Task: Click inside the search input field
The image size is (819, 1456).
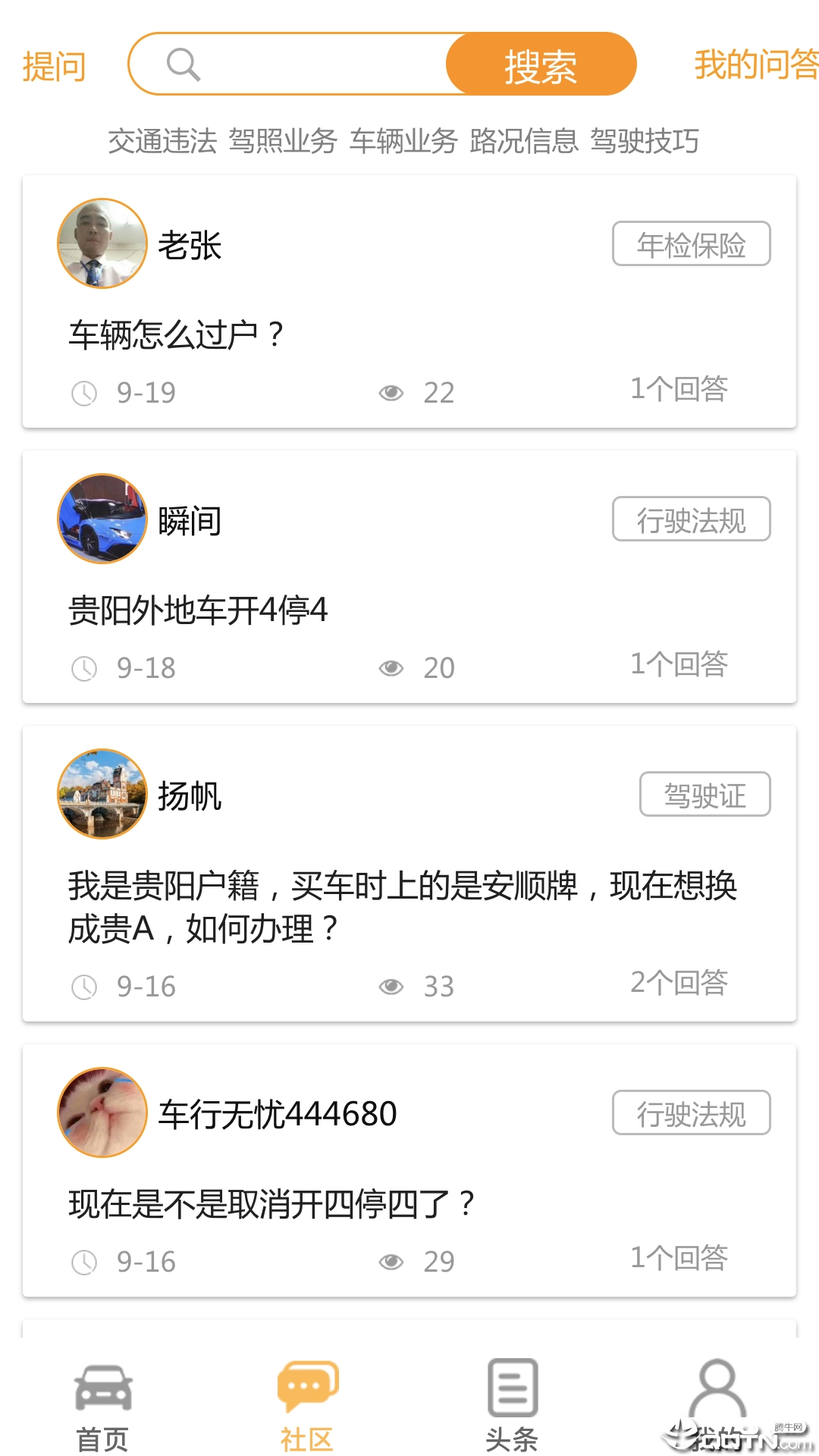Action: (318, 64)
